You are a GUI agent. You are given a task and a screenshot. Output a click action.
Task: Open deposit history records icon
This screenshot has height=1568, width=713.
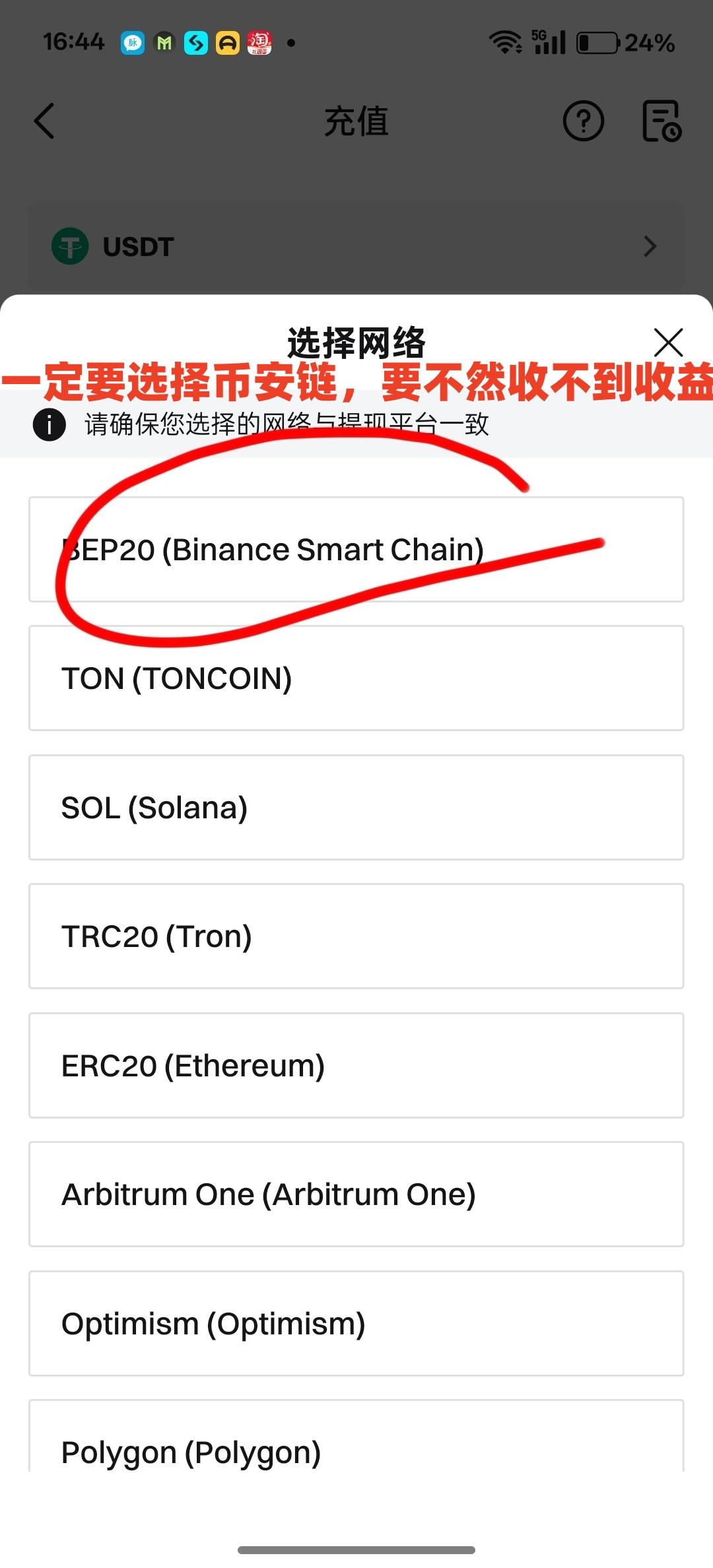(662, 121)
